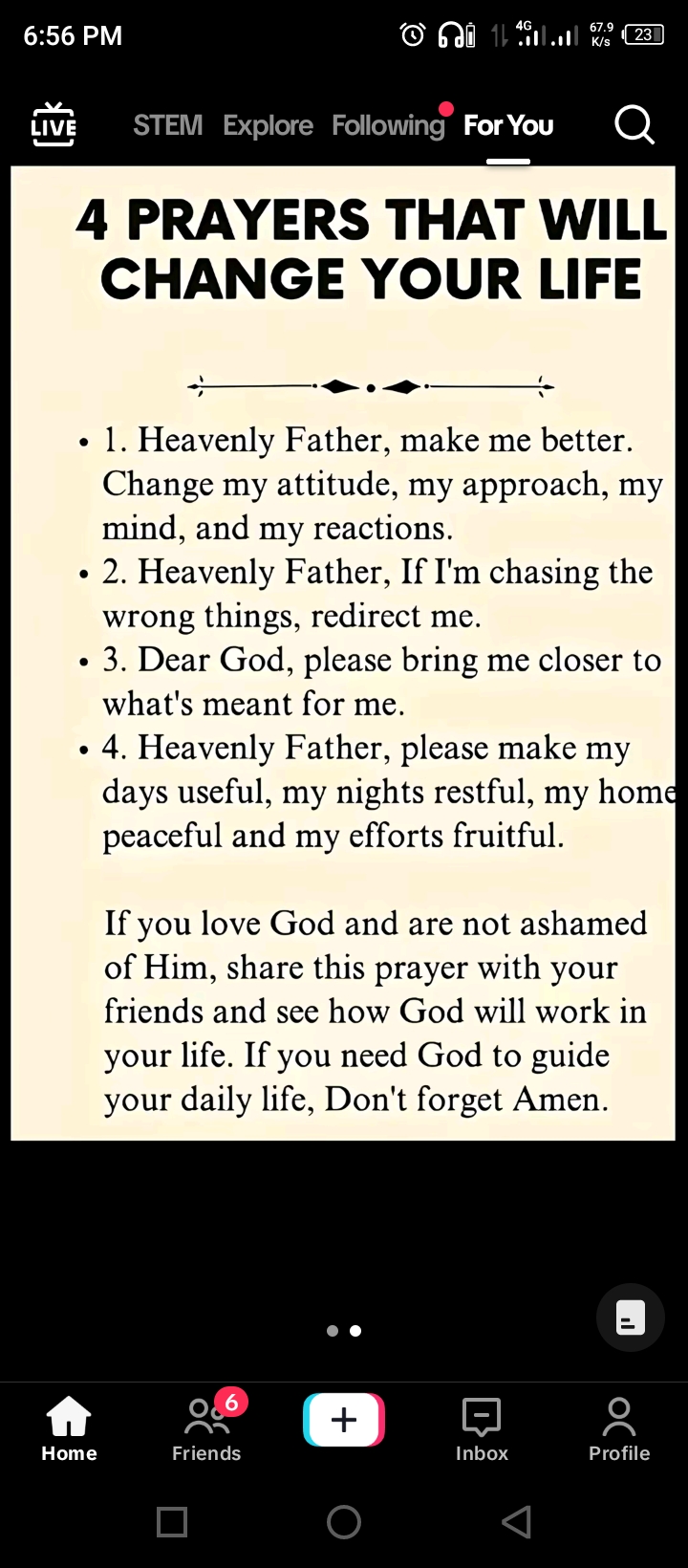Viewport: 688px width, 1568px height.
Task: Tap the floating caption icon button
Action: (x=630, y=1317)
